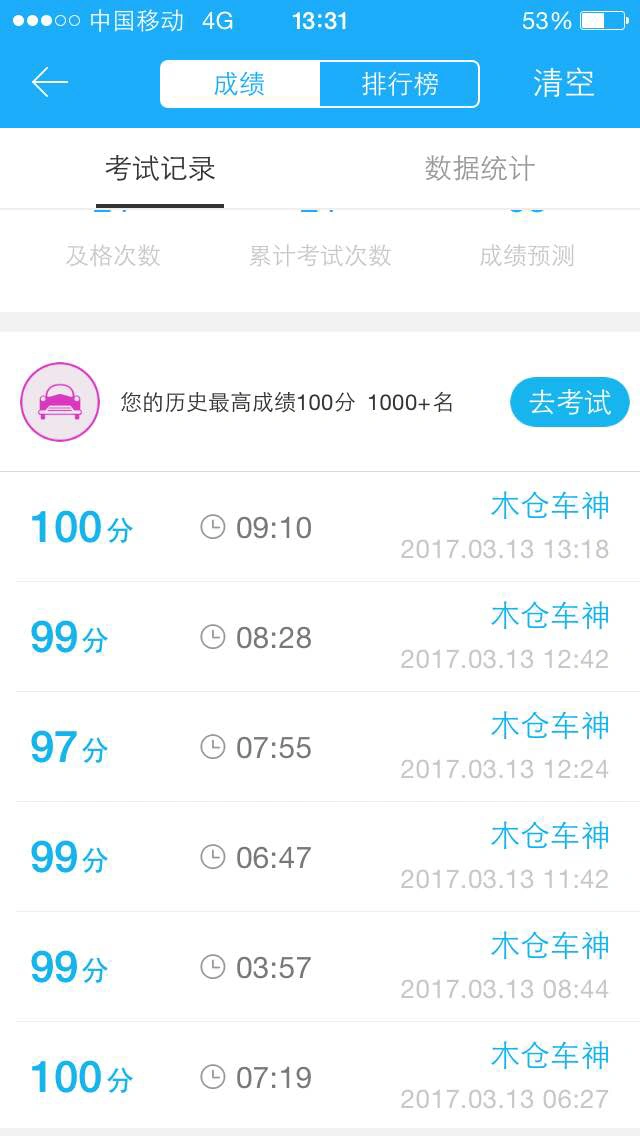Switch to the 数据统计 tab
Viewport: 640px width, 1136px height.
click(480, 169)
